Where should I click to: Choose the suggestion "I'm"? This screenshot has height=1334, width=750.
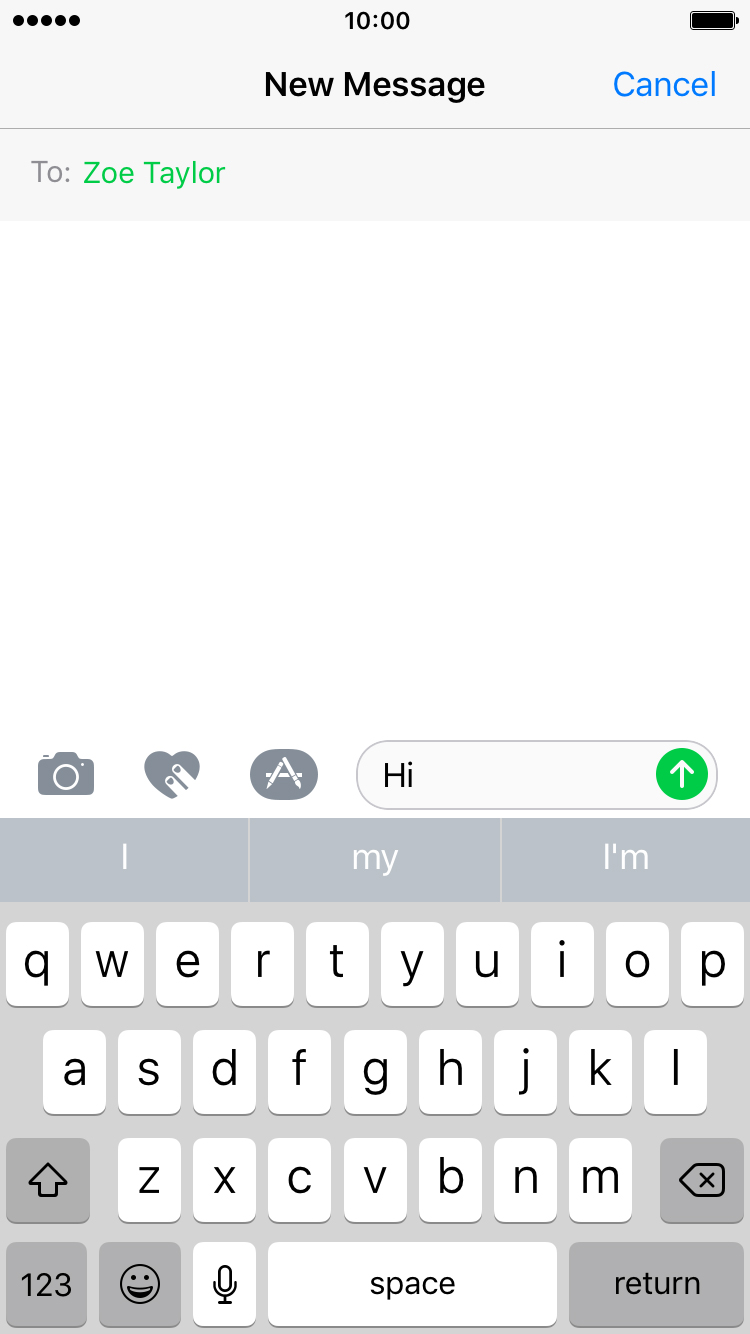(626, 859)
